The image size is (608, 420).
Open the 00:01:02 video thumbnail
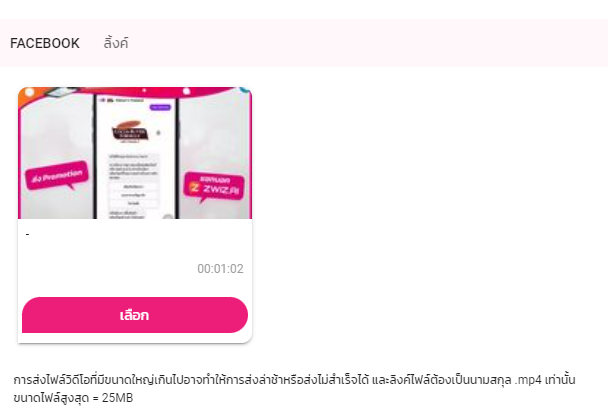[134, 153]
